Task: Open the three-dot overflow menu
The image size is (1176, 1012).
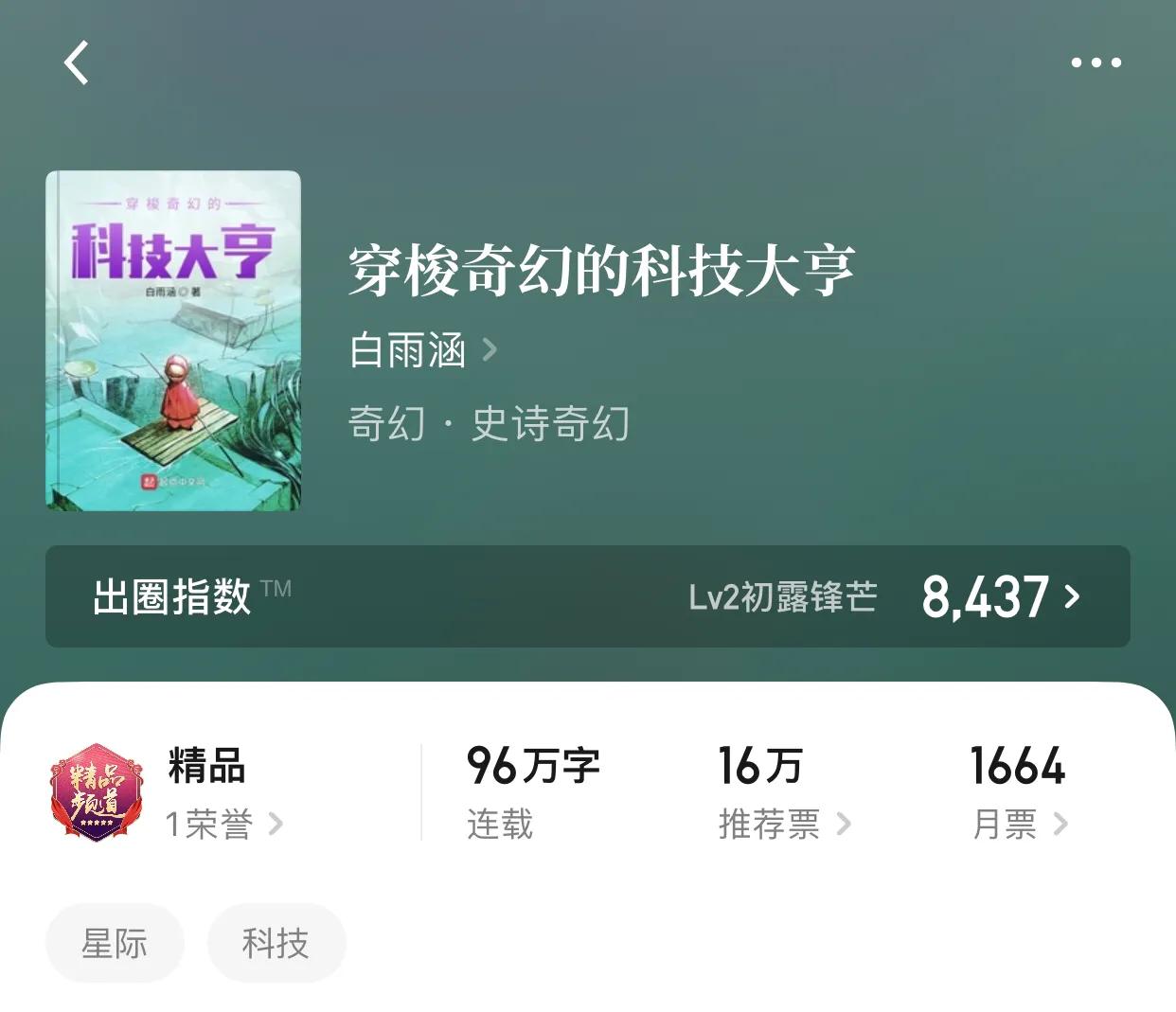Action: pyautogui.click(x=1096, y=62)
